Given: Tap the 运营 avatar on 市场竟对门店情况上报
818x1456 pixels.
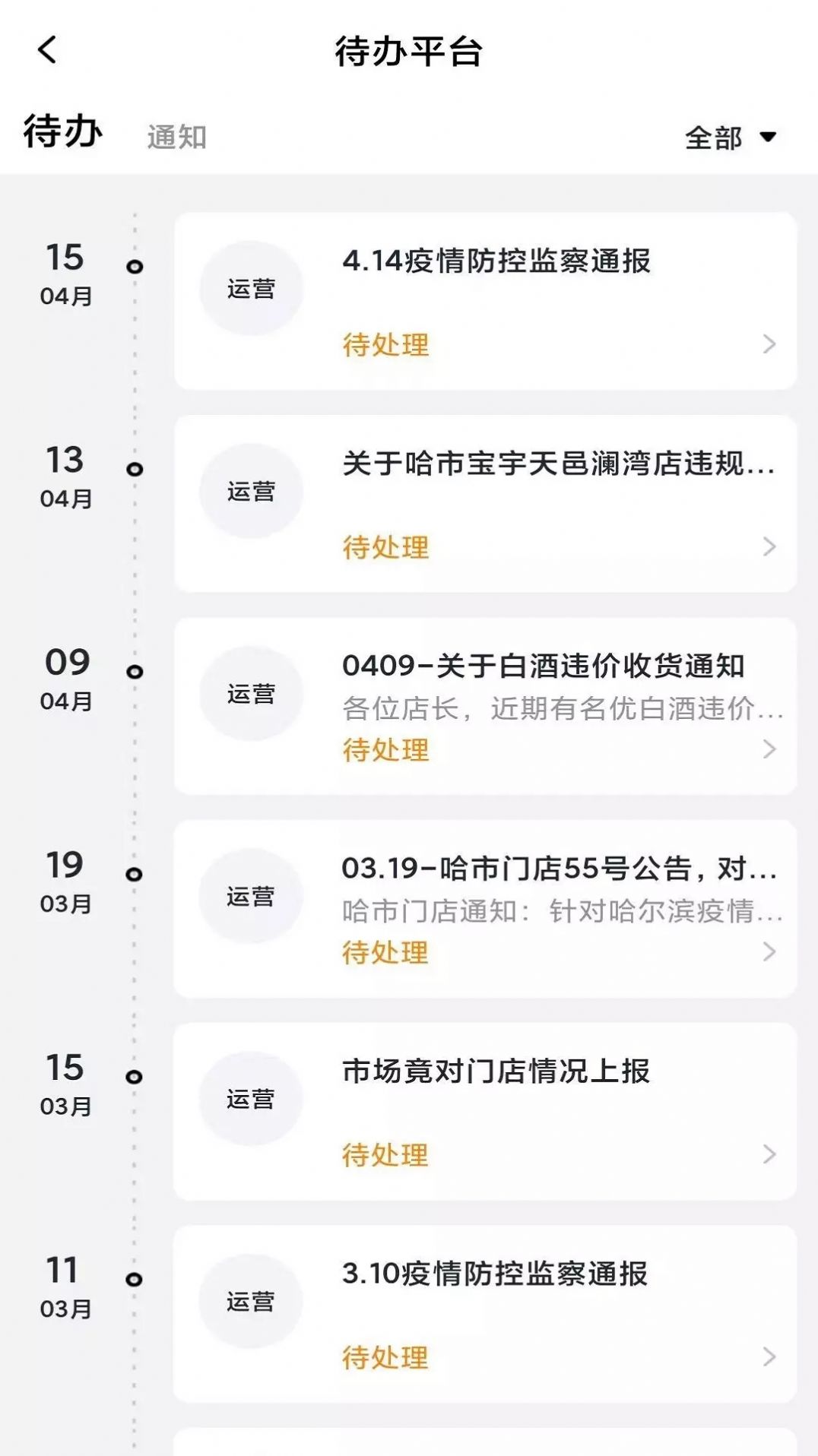Looking at the screenshot, I should (x=252, y=1098).
